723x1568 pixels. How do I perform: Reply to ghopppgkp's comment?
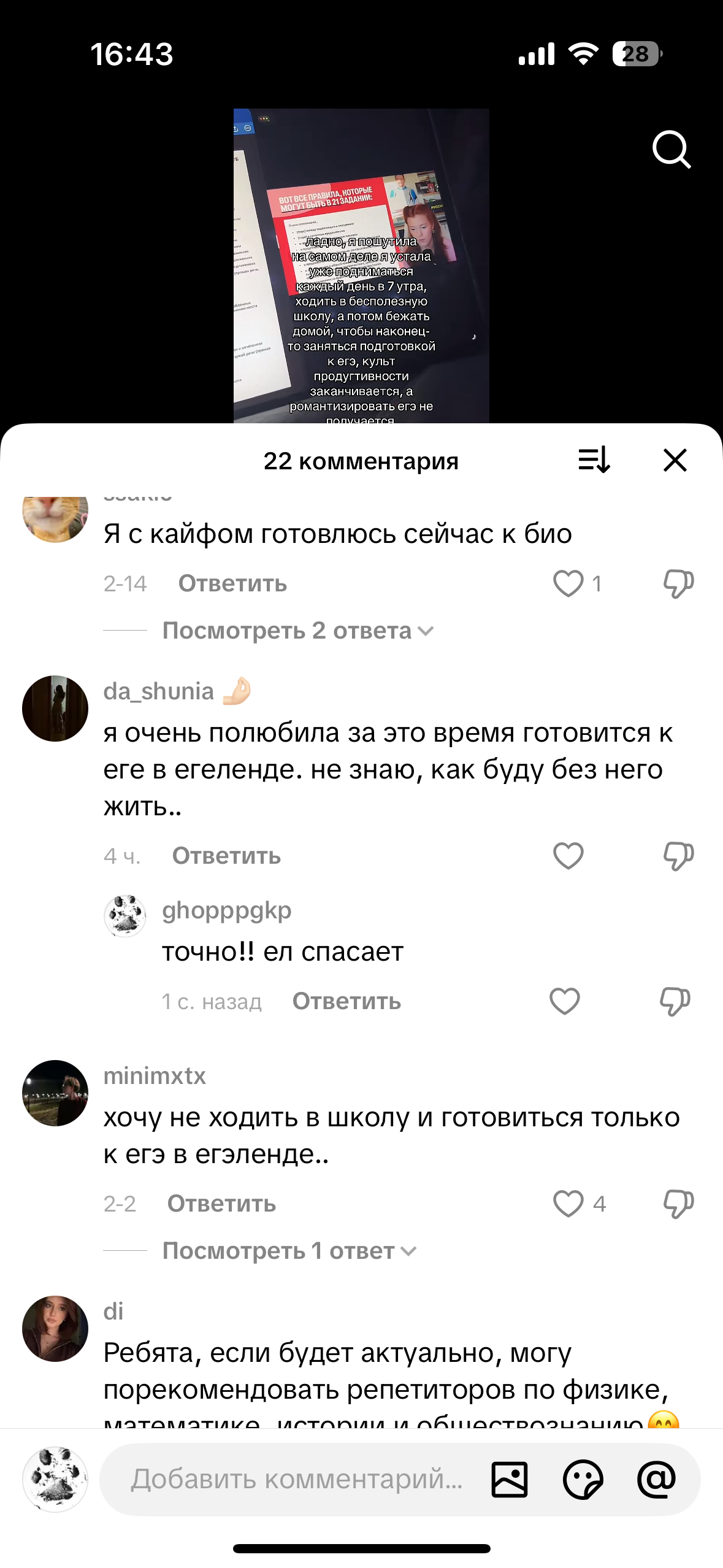(346, 1001)
